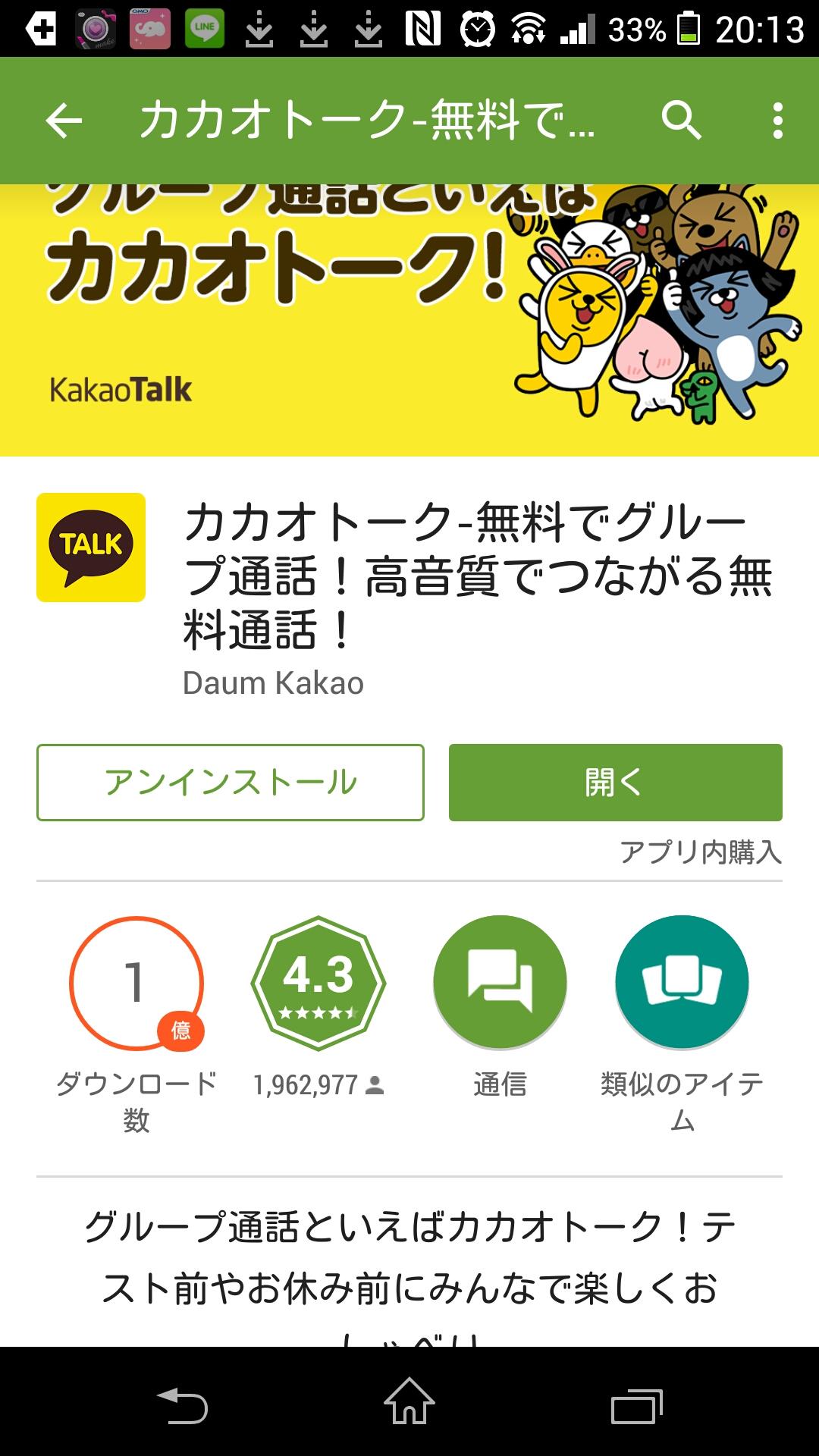Expand the app description text
Image resolution: width=819 pixels, height=1456 pixels.
coord(409,1251)
